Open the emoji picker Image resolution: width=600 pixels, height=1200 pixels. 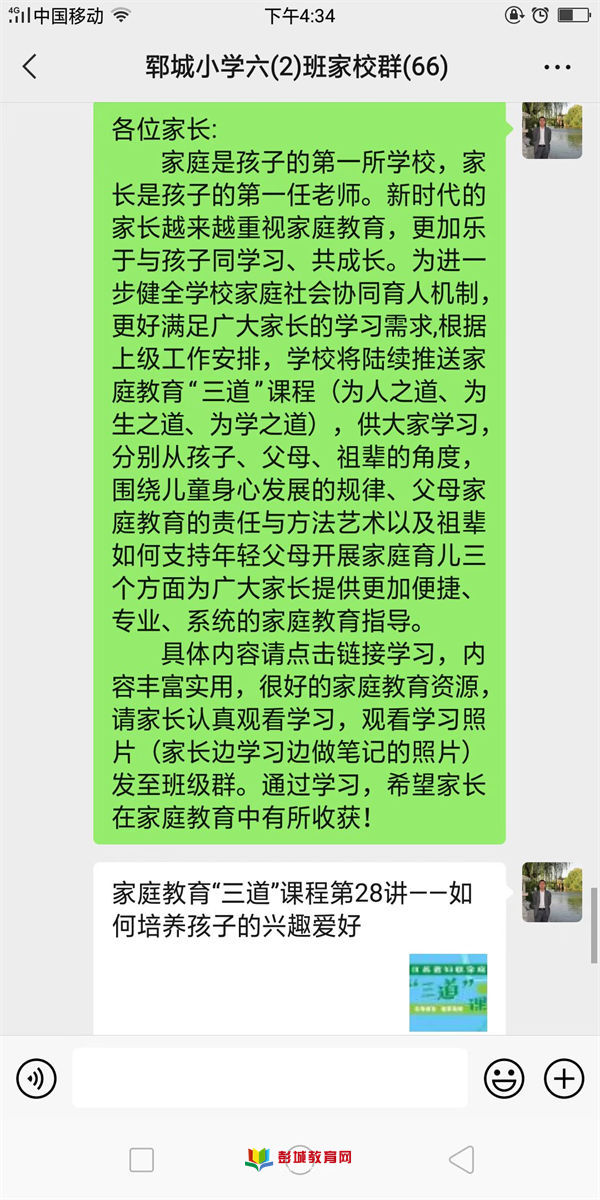tap(504, 1078)
